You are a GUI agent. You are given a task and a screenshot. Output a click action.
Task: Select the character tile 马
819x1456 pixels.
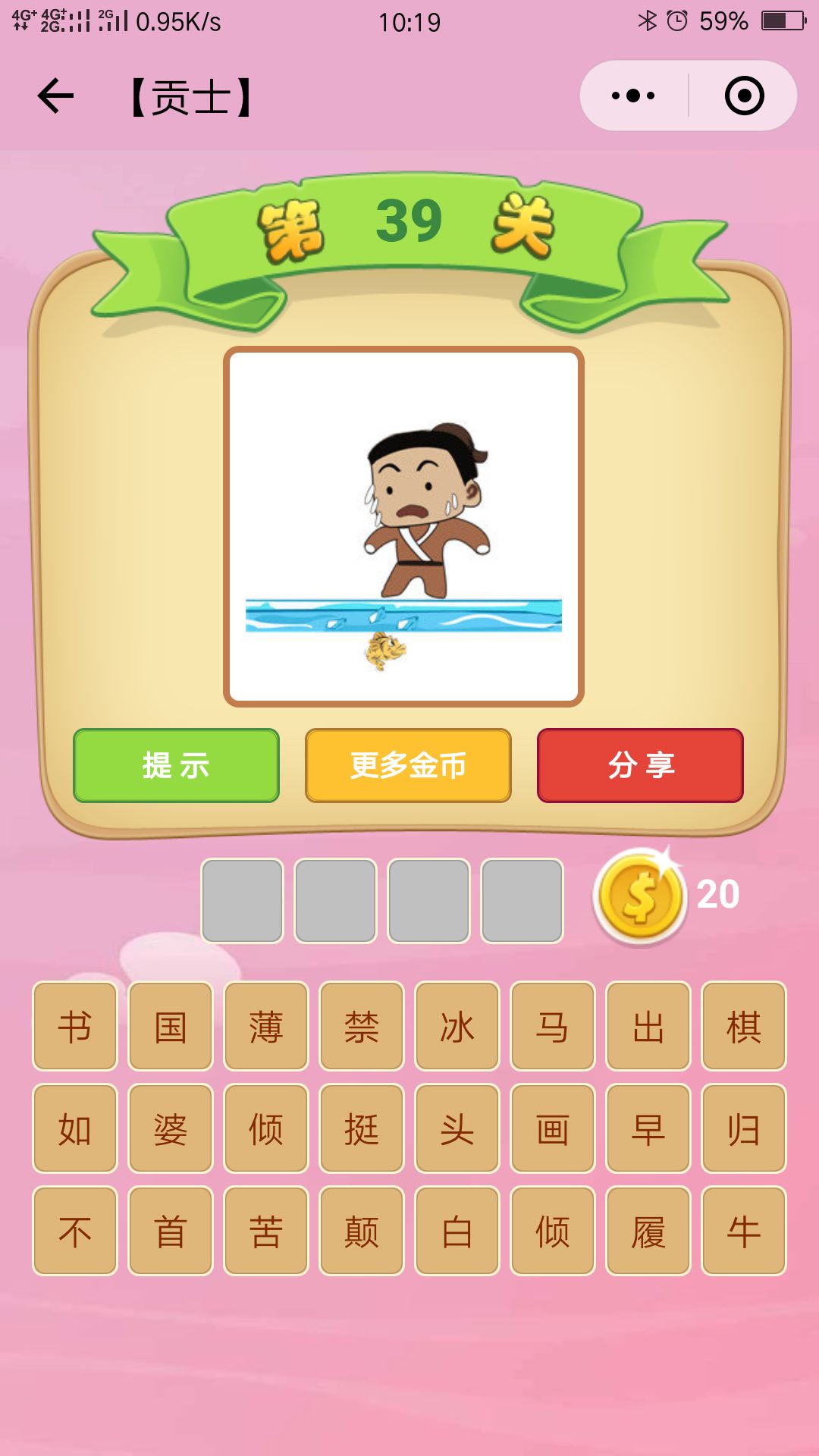pos(553,1027)
